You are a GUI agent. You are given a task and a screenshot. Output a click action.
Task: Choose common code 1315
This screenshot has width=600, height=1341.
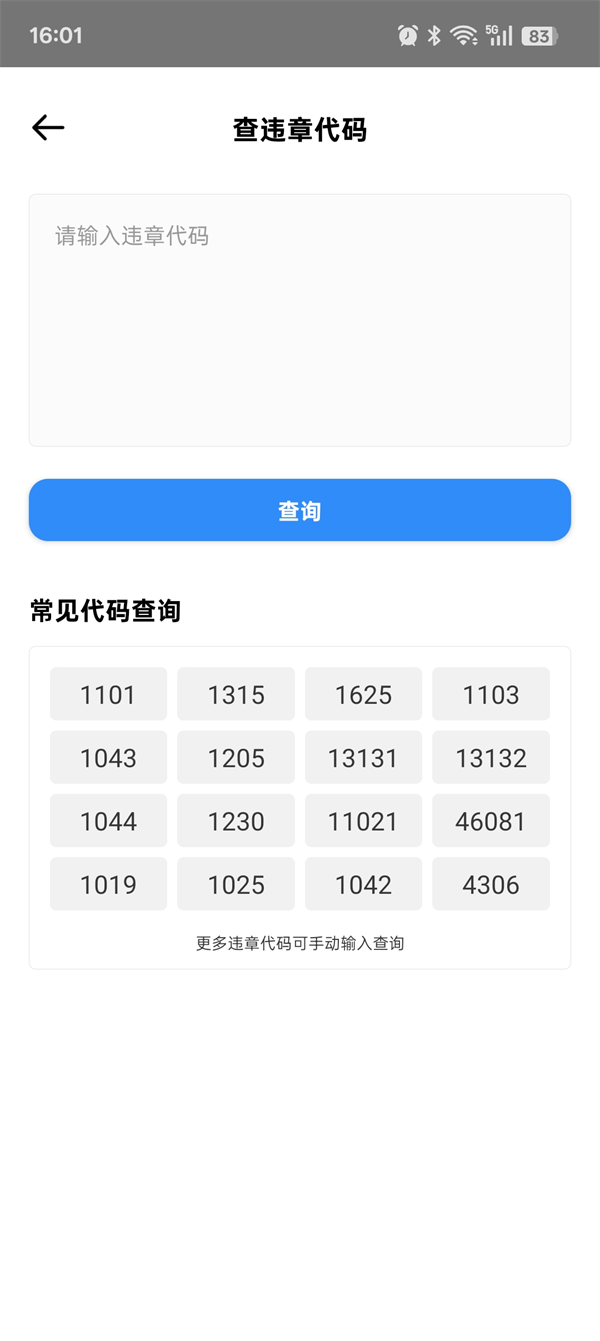(x=236, y=694)
